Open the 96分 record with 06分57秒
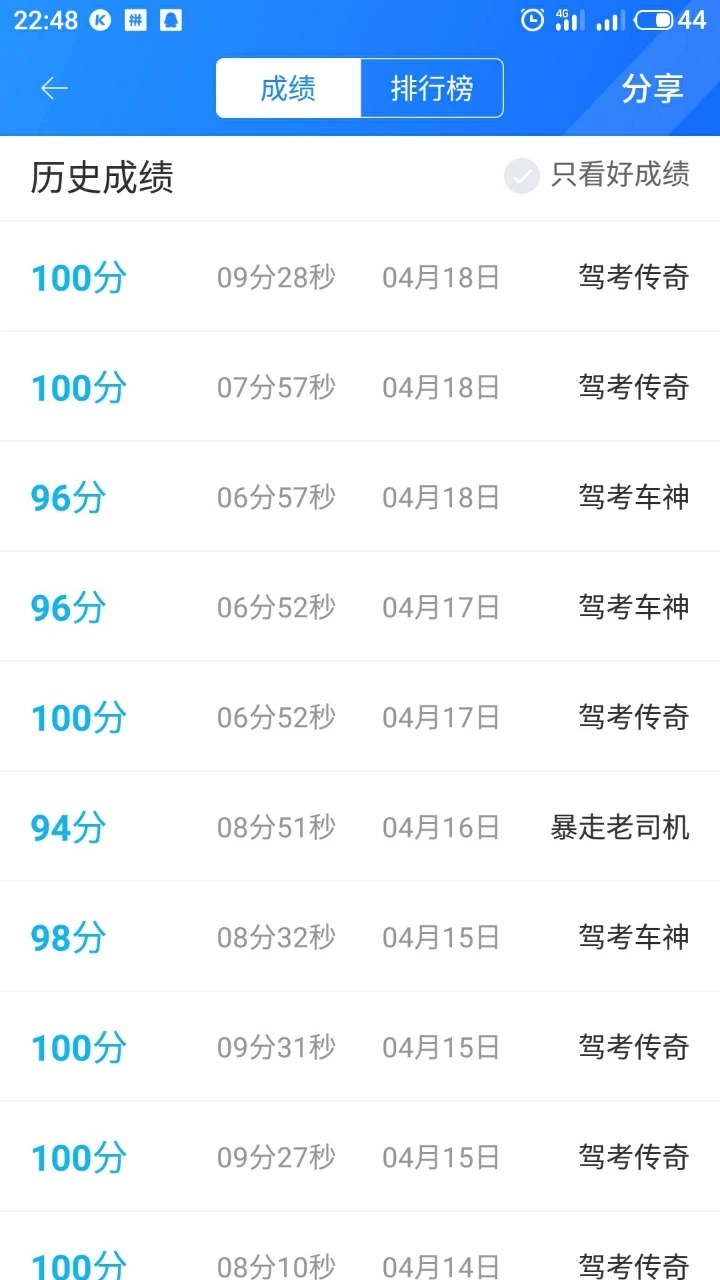Screen dimensions: 720x1280 (x=360, y=497)
